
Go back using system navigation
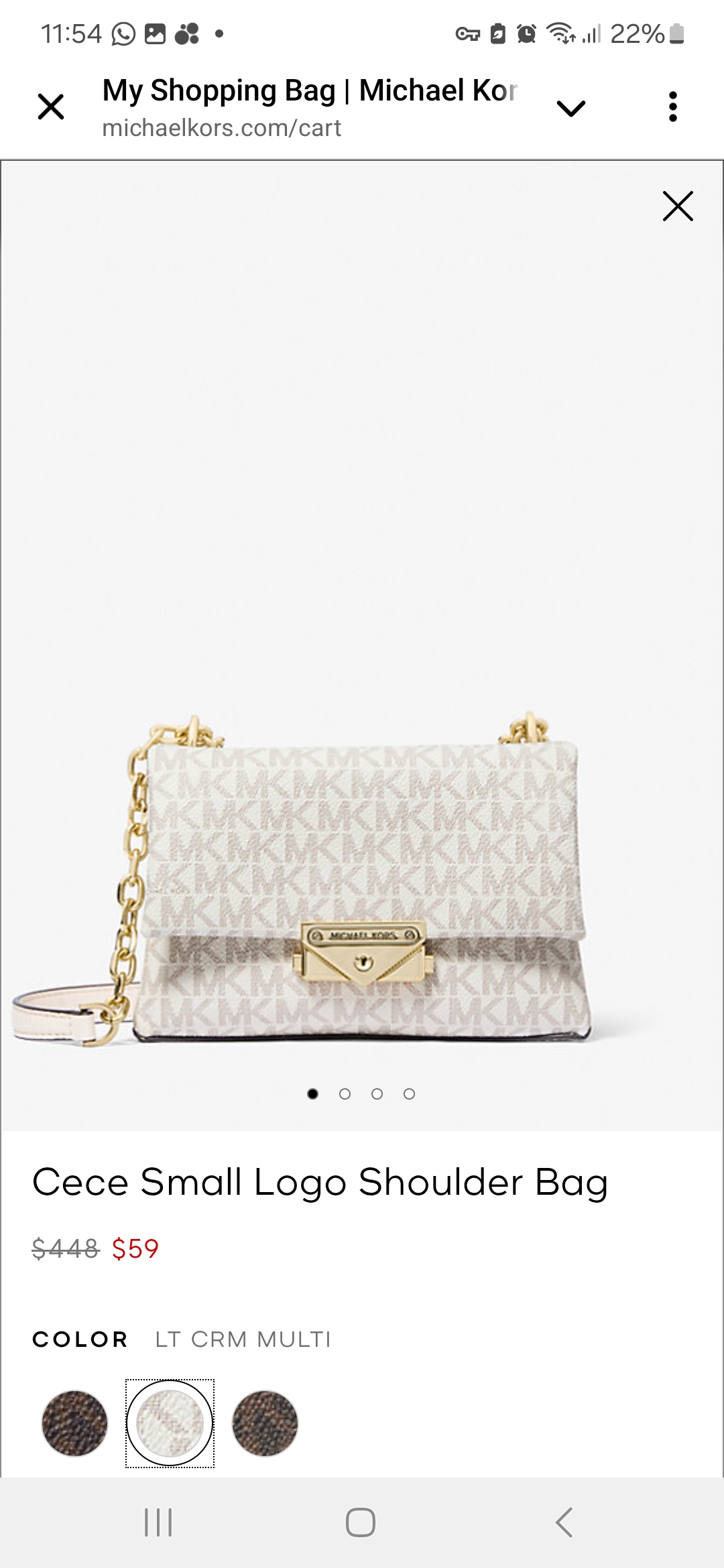(x=564, y=1522)
